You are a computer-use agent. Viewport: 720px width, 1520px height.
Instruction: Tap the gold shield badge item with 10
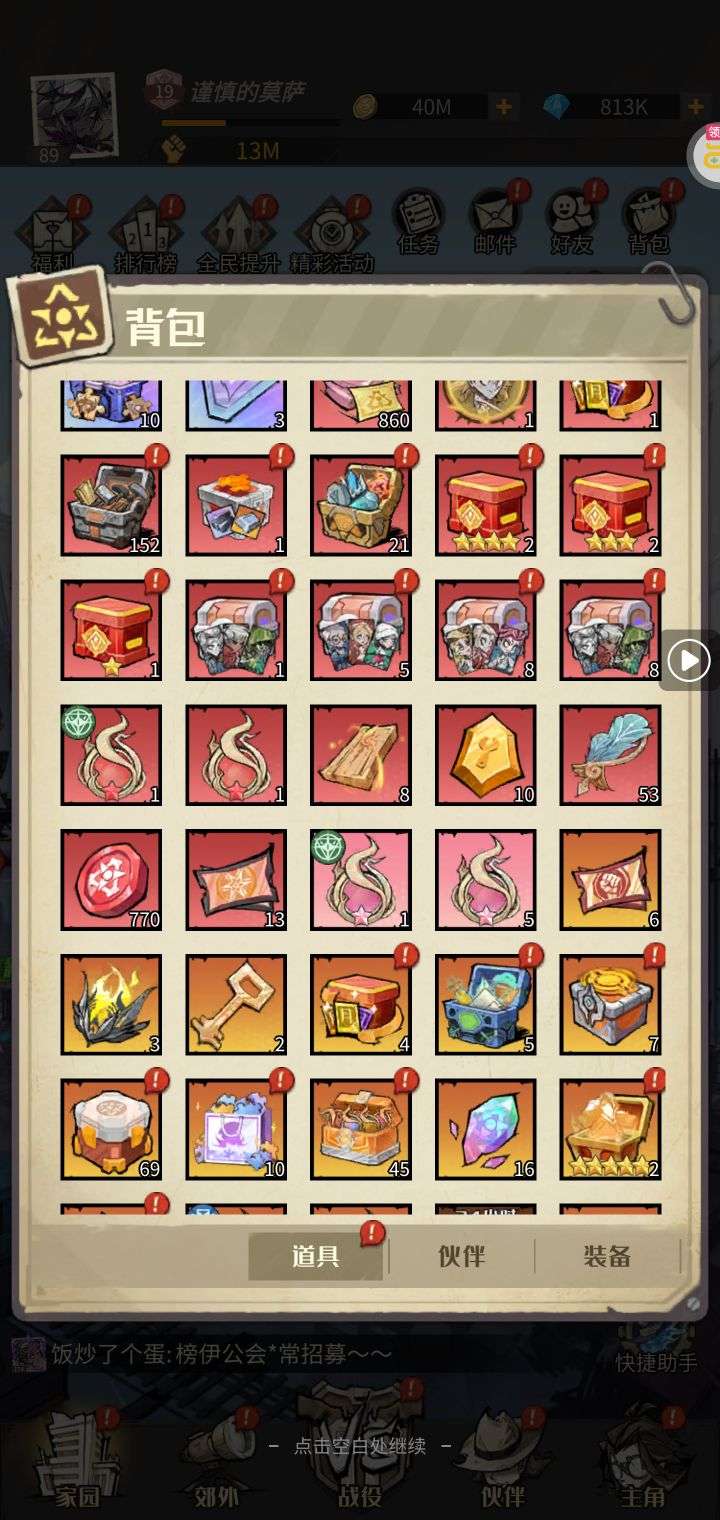[x=485, y=755]
